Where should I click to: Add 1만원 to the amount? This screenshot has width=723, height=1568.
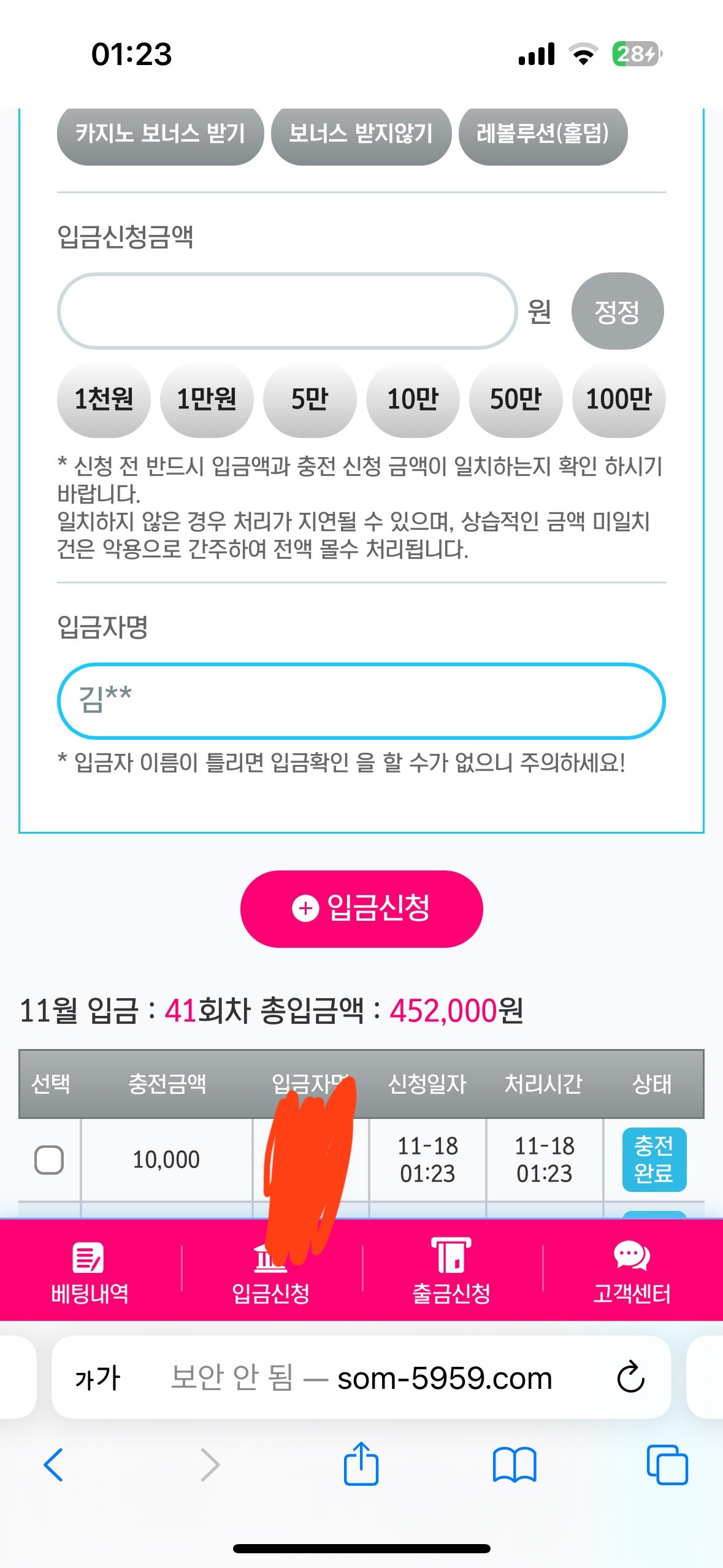pyautogui.click(x=207, y=399)
